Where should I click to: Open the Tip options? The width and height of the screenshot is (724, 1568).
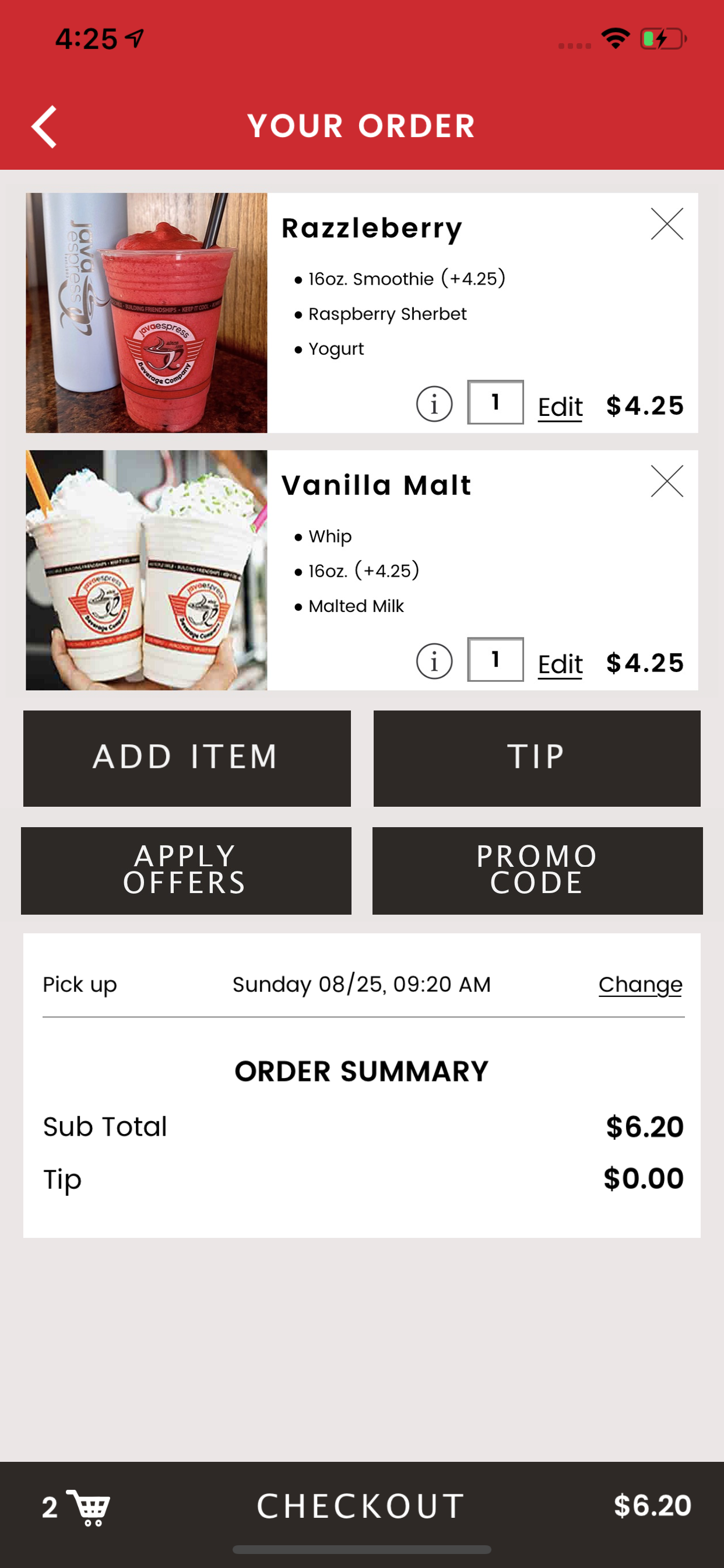pyautogui.click(x=537, y=758)
